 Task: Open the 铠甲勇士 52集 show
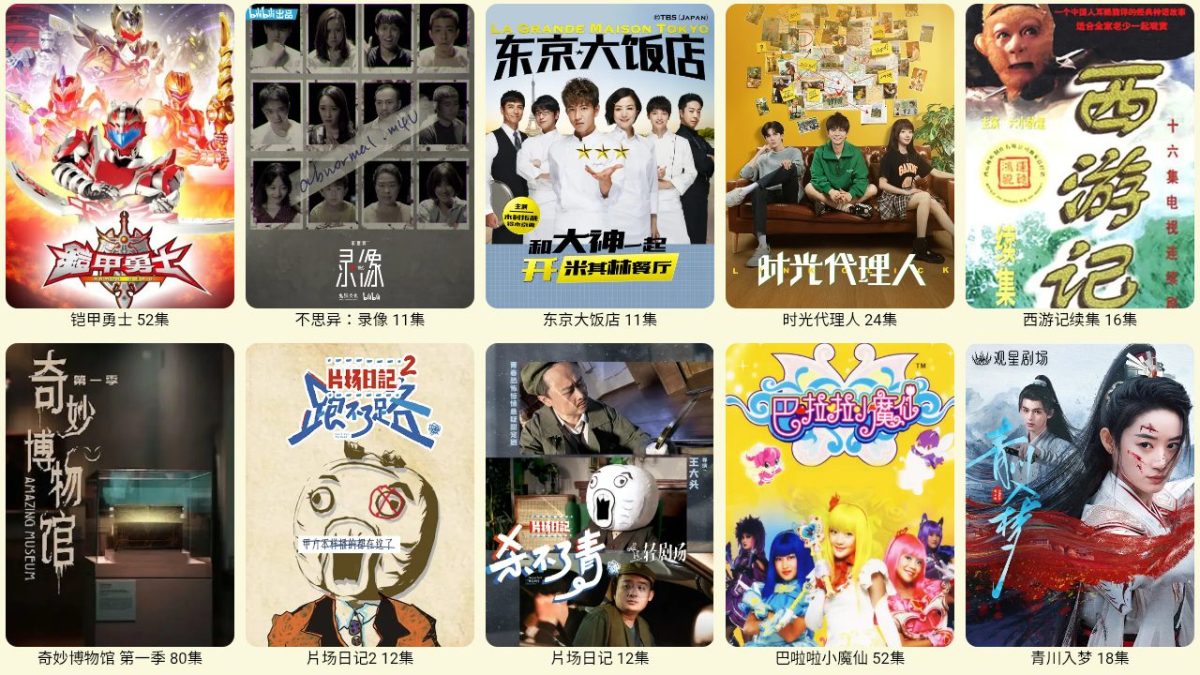coord(120,156)
